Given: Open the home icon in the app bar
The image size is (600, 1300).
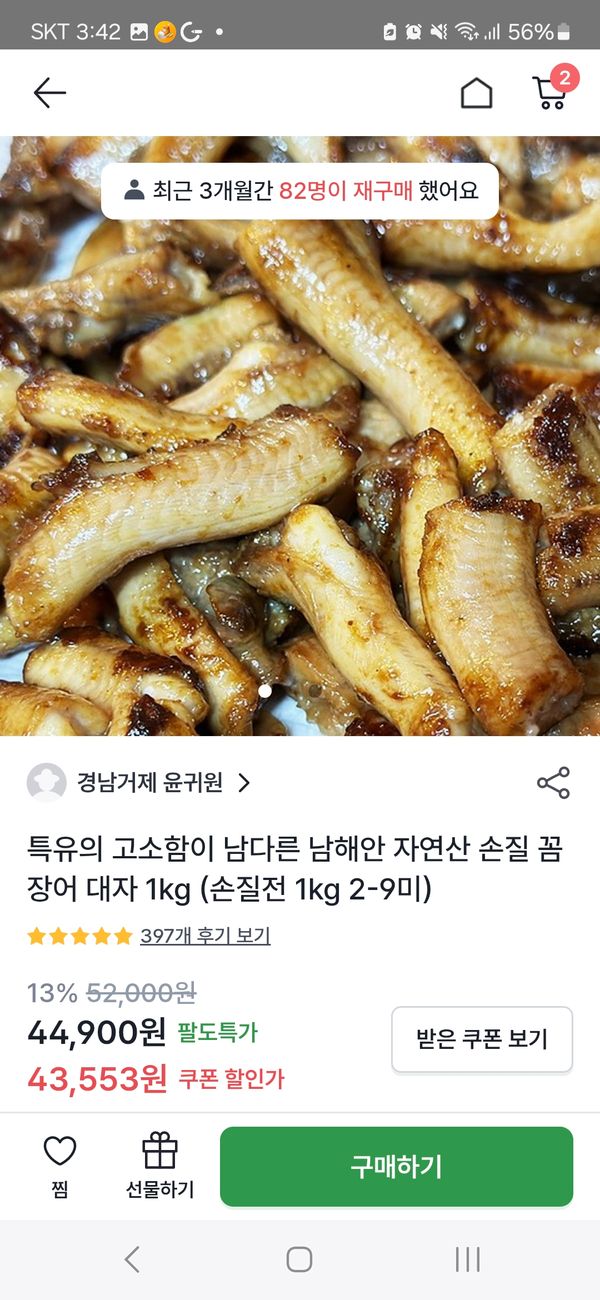Looking at the screenshot, I should [x=476, y=93].
